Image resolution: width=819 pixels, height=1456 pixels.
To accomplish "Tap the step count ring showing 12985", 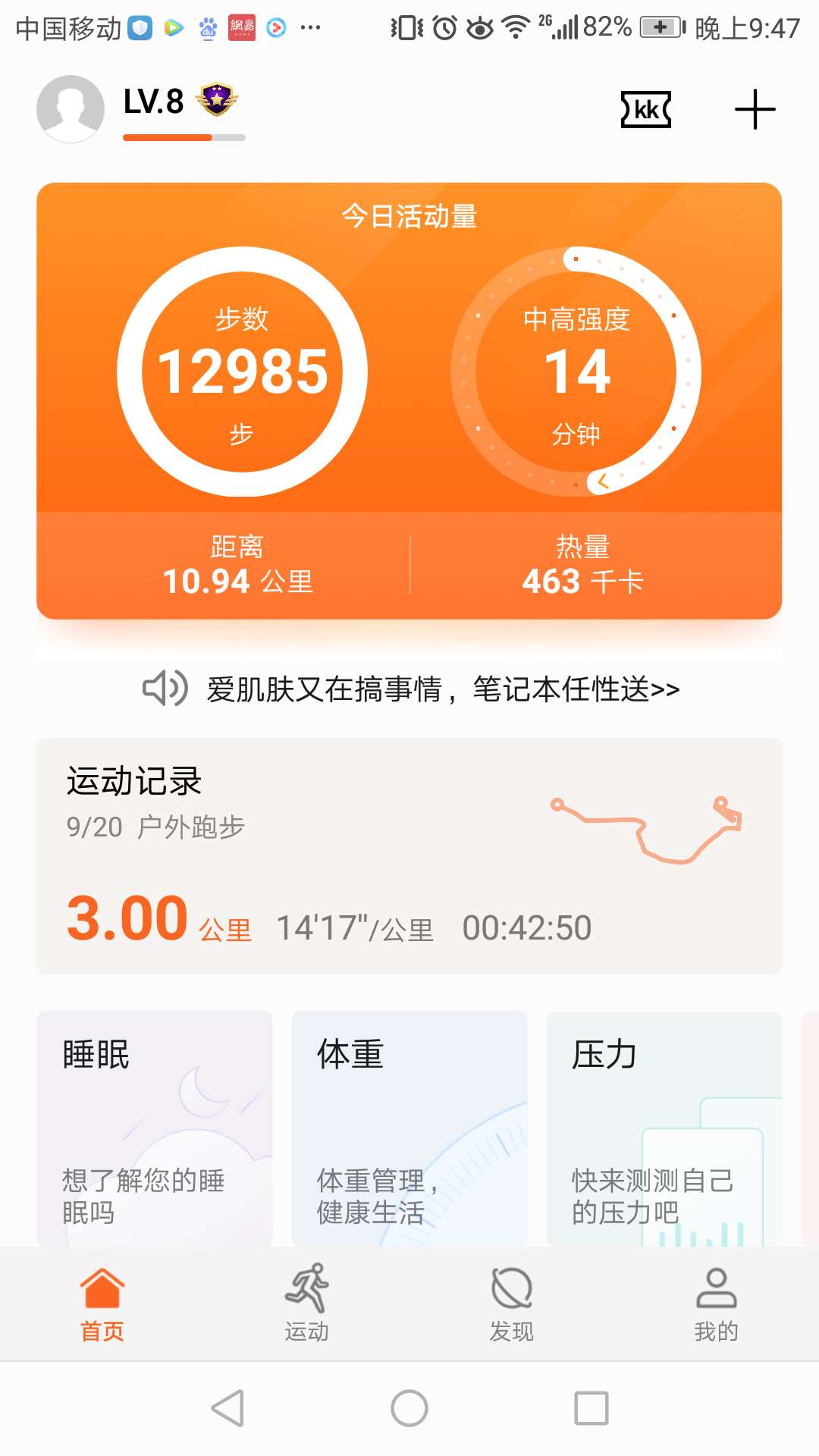I will (241, 372).
